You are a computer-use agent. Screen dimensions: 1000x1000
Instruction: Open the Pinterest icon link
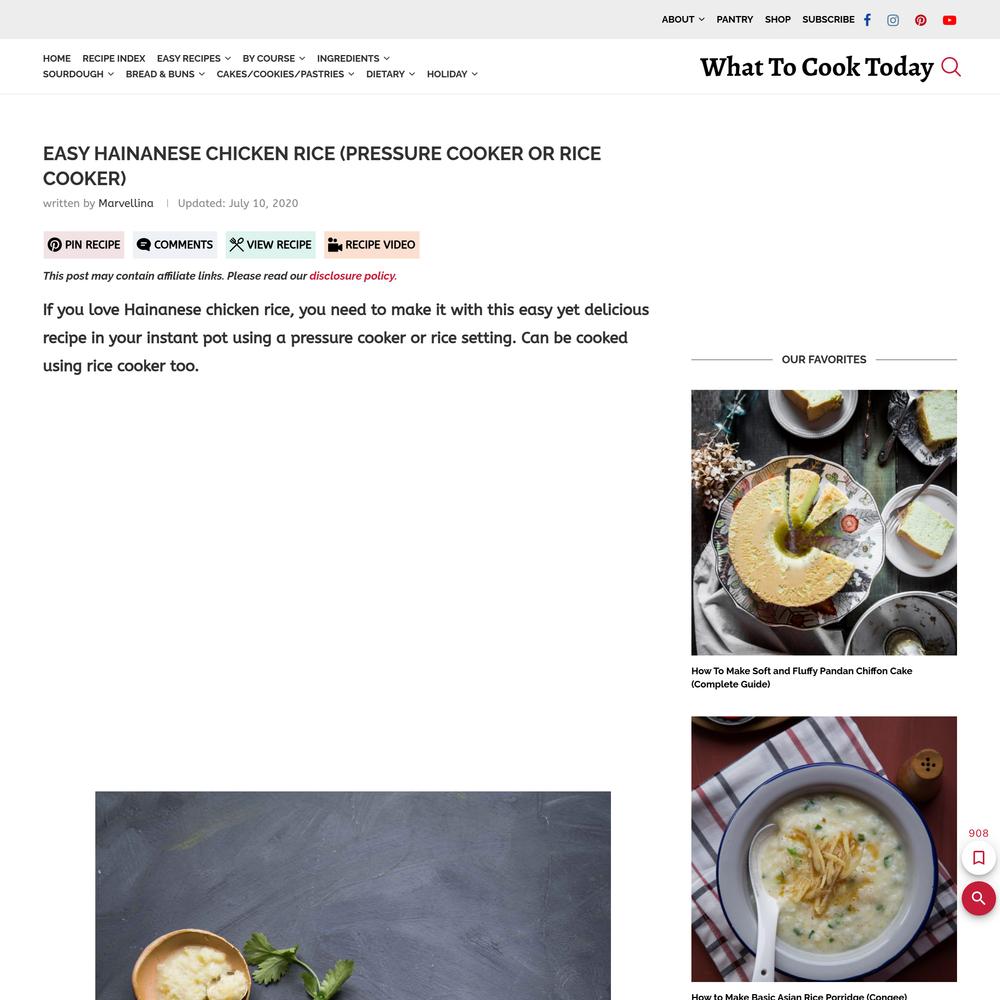(x=921, y=20)
